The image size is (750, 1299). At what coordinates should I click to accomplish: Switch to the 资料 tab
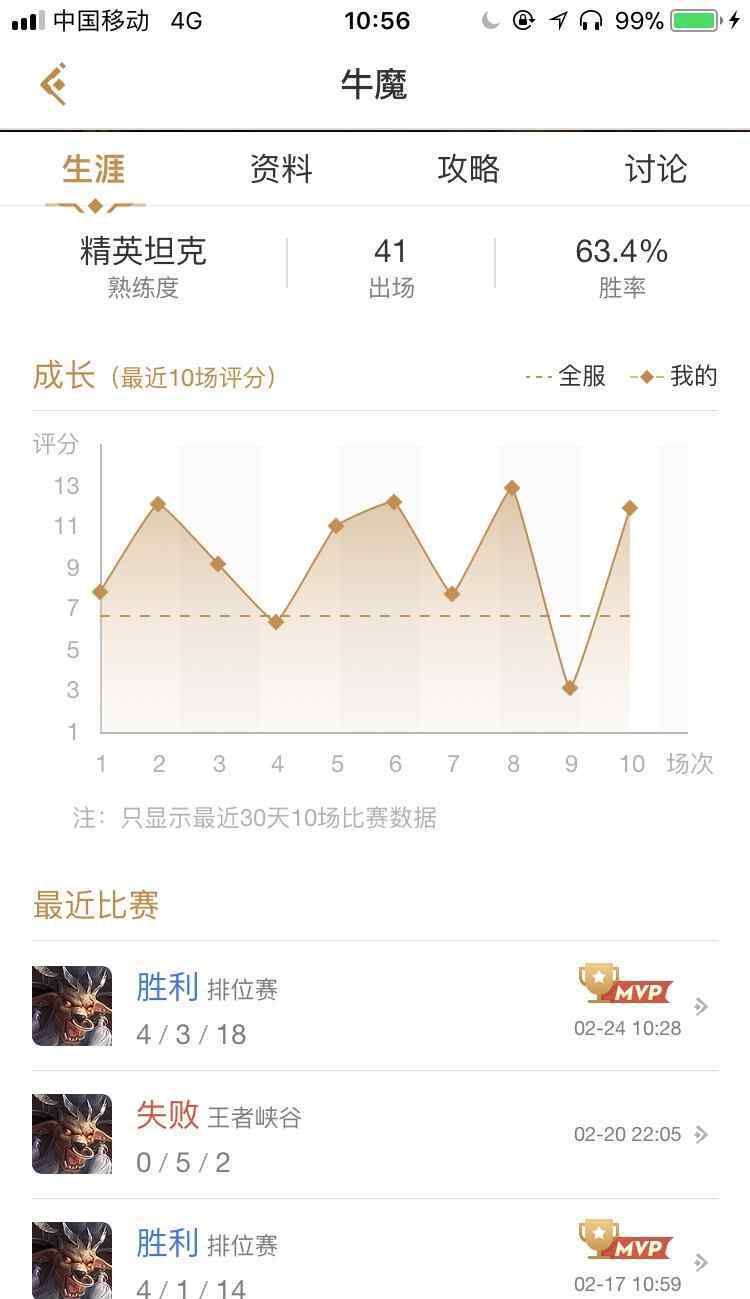281,169
